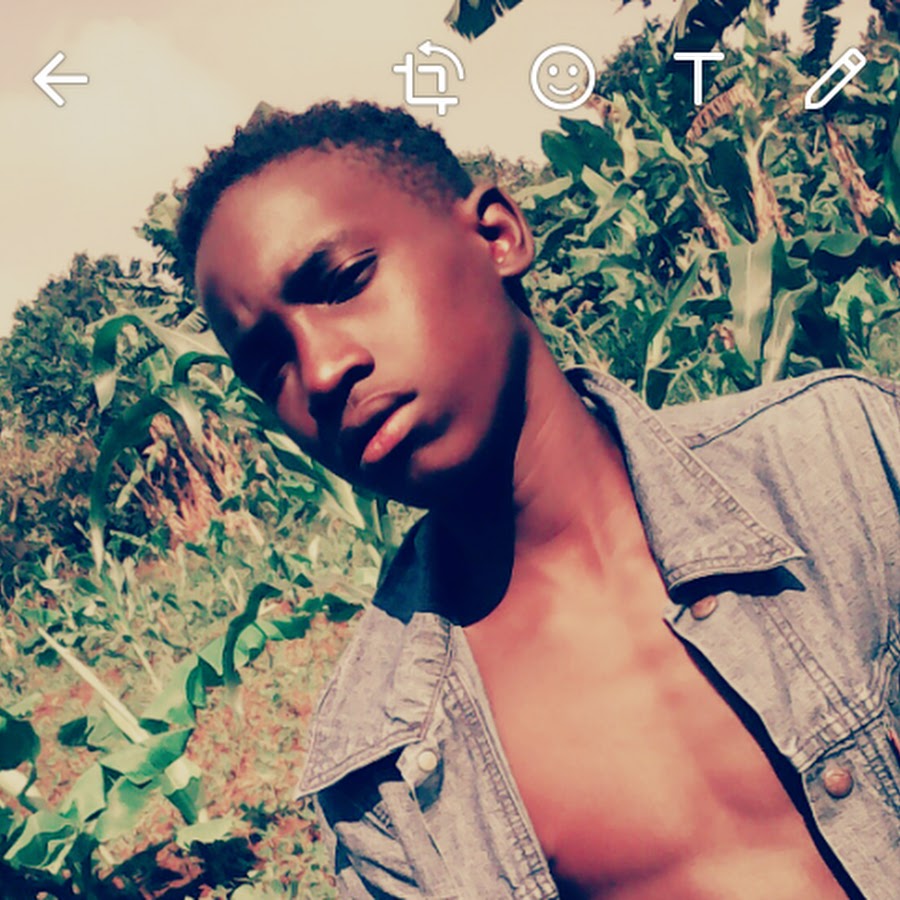Add an emoji sticker to the photo
The height and width of the screenshot is (900, 900).
[562, 78]
